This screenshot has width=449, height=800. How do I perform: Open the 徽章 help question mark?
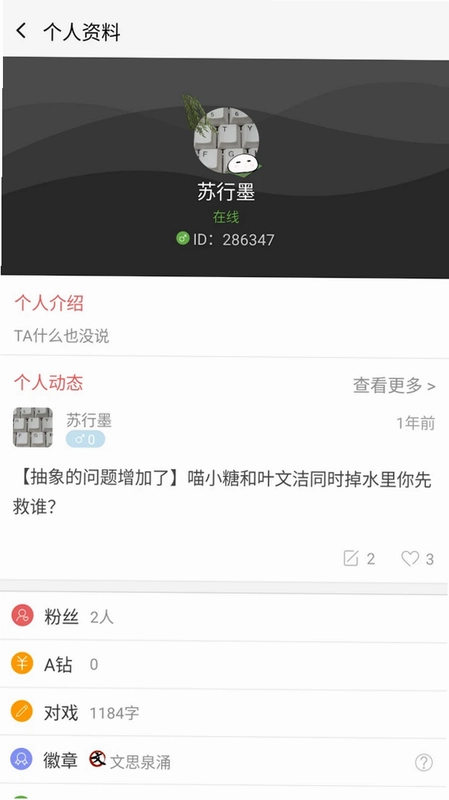(423, 762)
